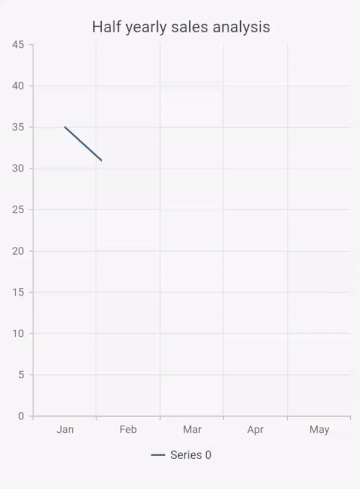Toggle the Series 0 legend item
360x489 pixels.
[181, 455]
